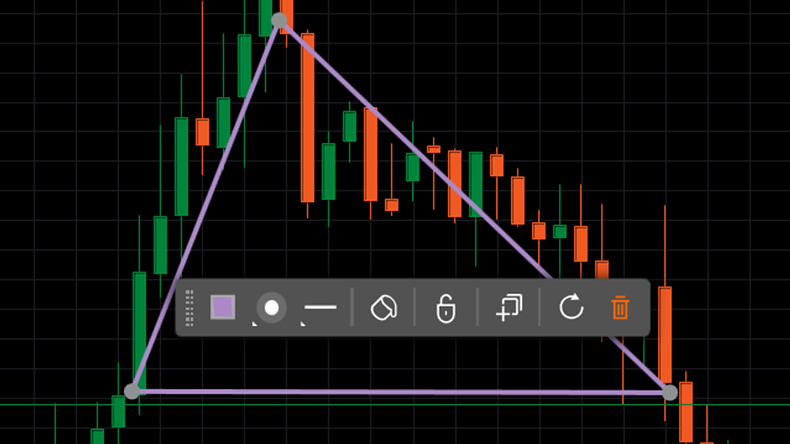
Task: Open the purple color swatch picker
Action: point(223,307)
